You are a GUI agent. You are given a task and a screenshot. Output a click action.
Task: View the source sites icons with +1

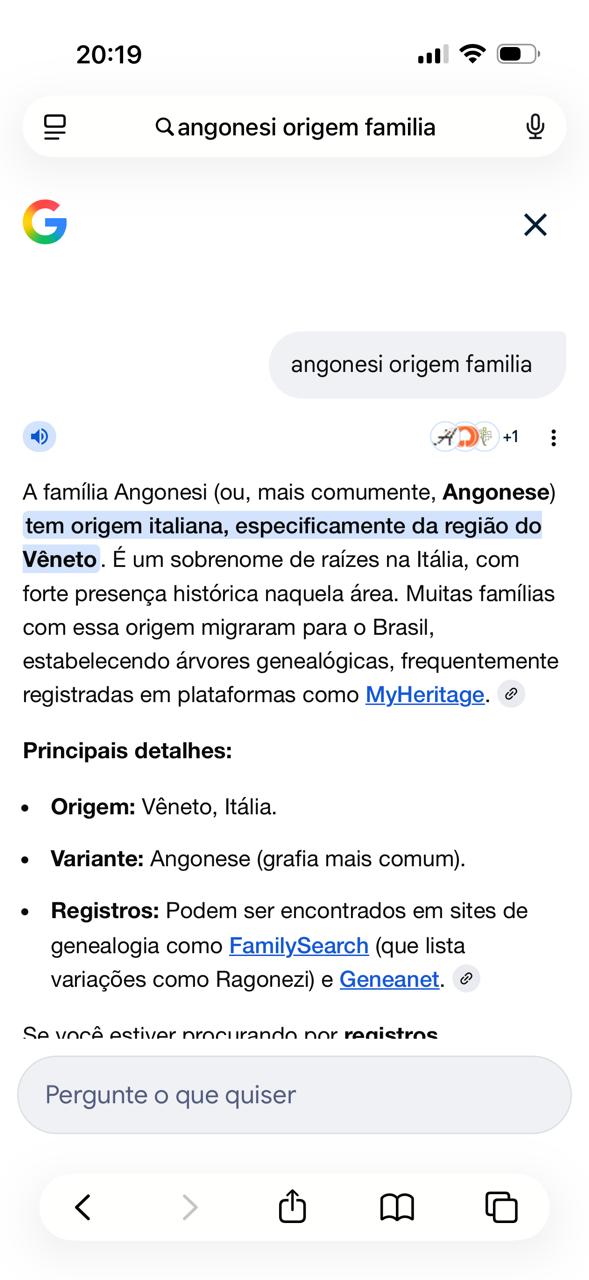(x=476, y=437)
